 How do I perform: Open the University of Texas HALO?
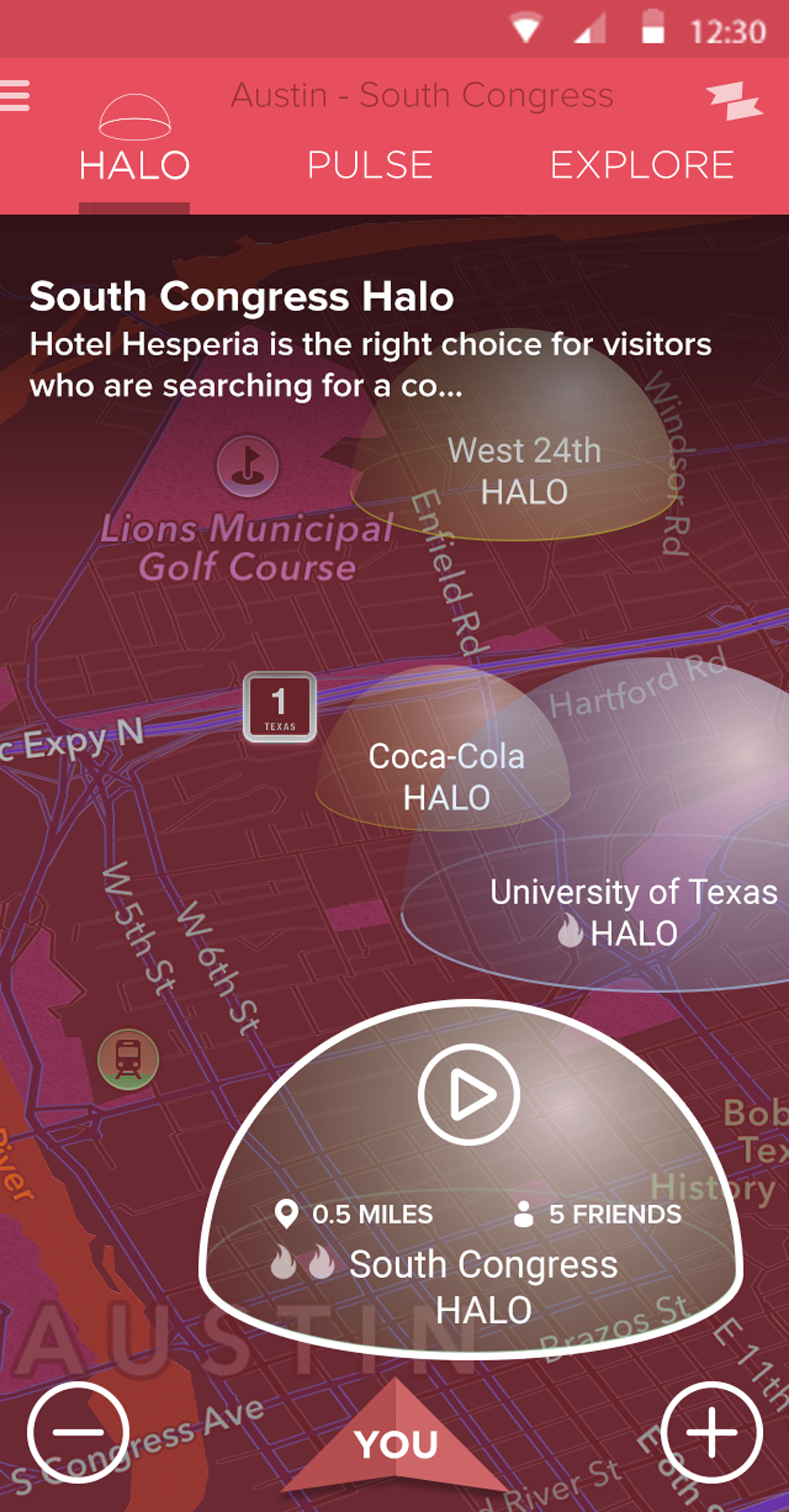(x=634, y=911)
